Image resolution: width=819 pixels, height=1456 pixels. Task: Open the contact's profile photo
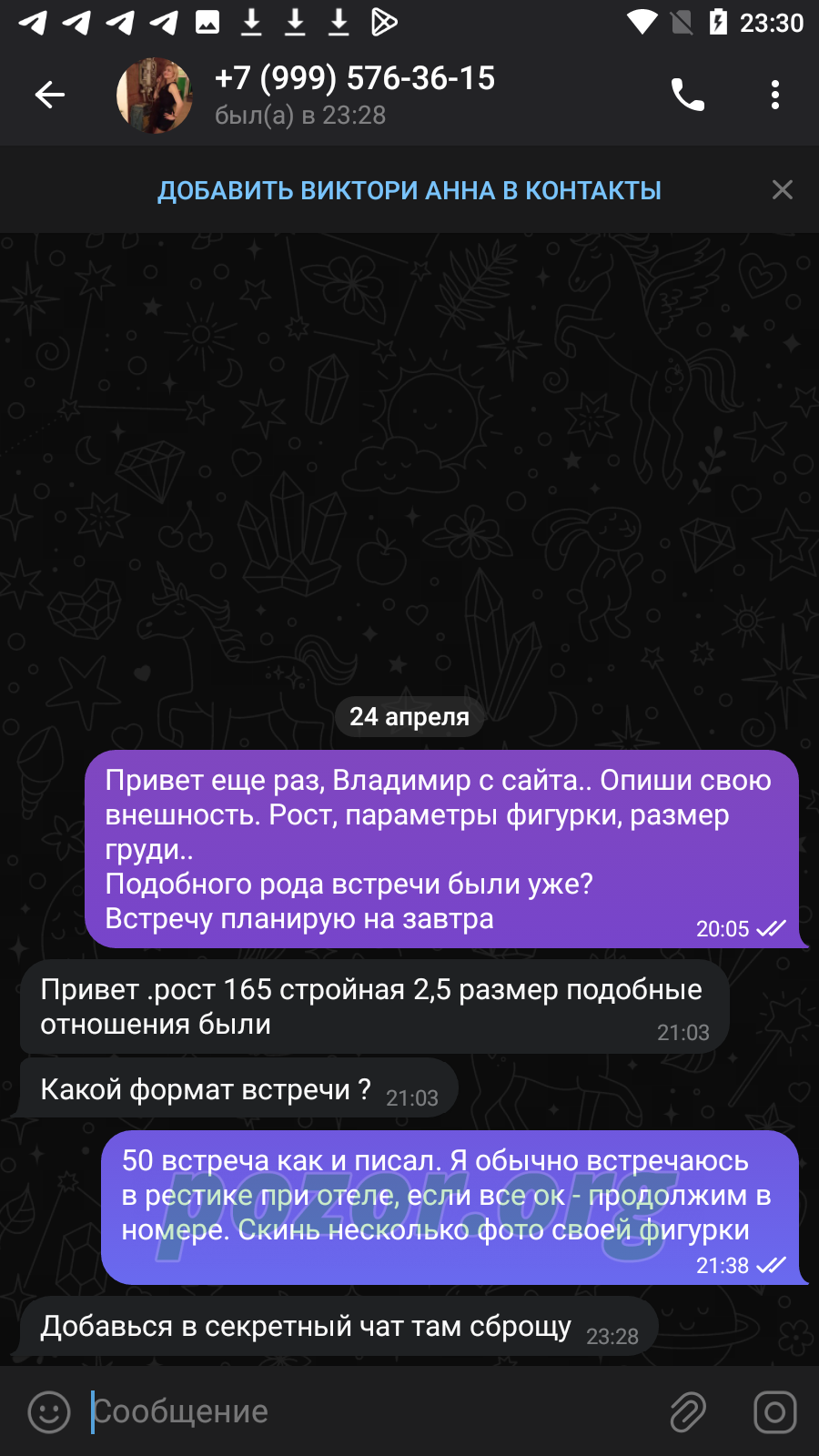[x=155, y=95]
